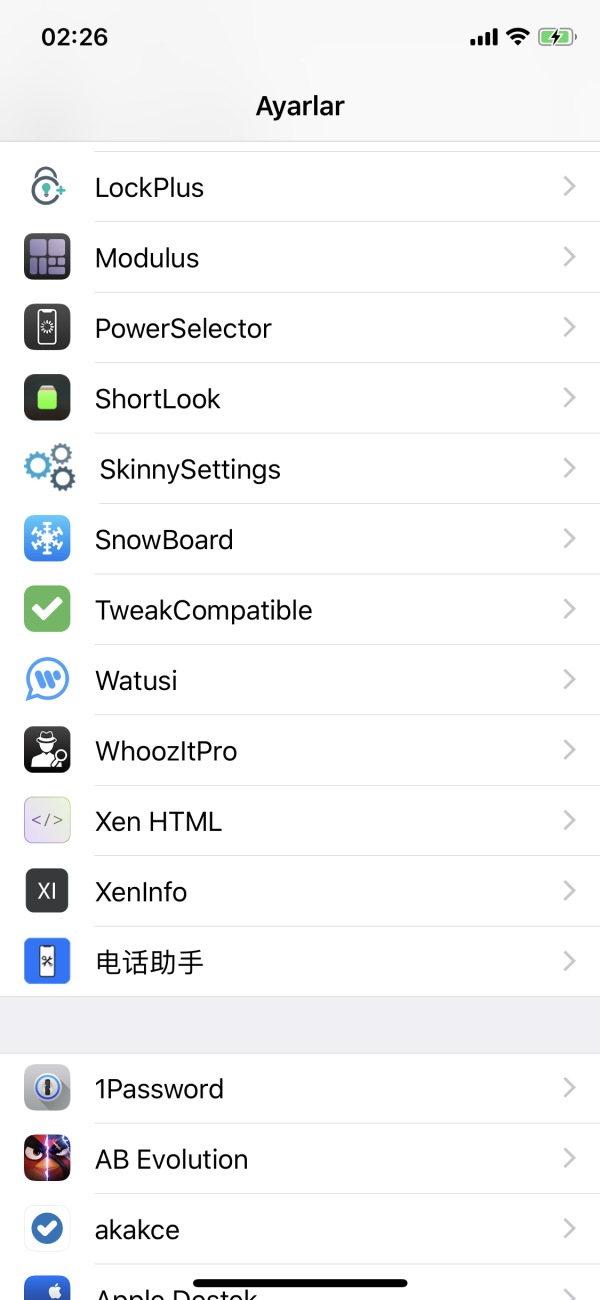The image size is (600, 1300).
Task: Go to SkinnySettings
Action: coord(300,469)
